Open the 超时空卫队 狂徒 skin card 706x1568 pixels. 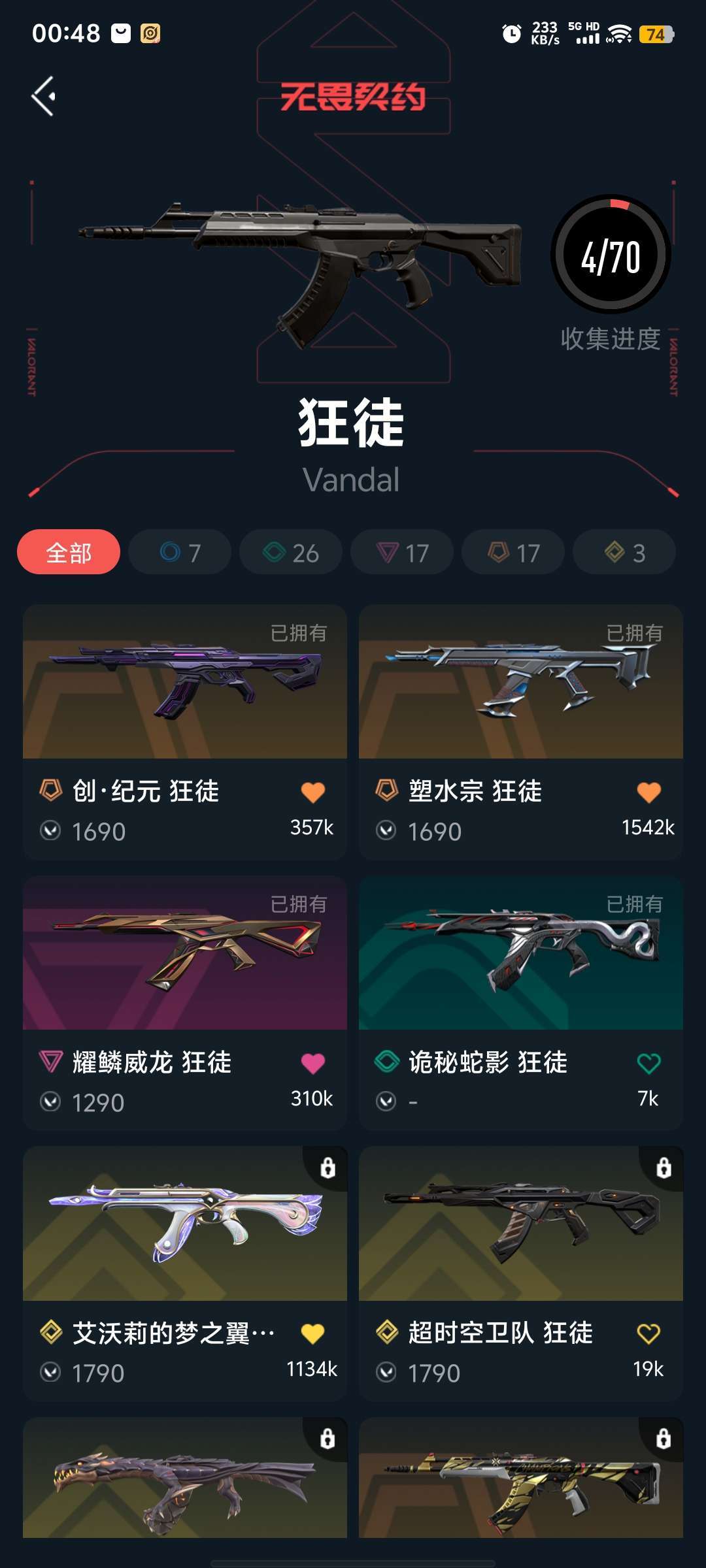(x=521, y=1273)
